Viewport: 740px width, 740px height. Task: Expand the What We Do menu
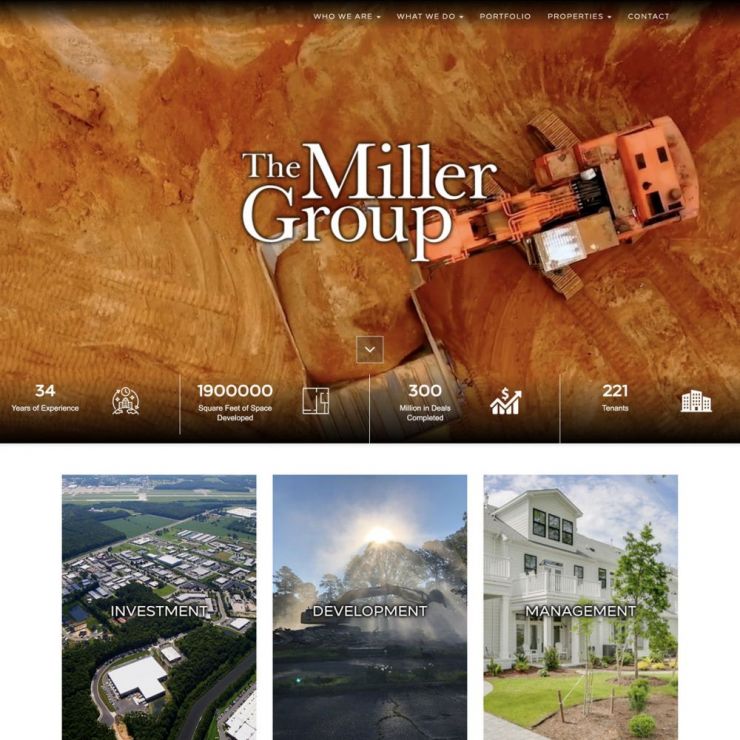coord(430,16)
